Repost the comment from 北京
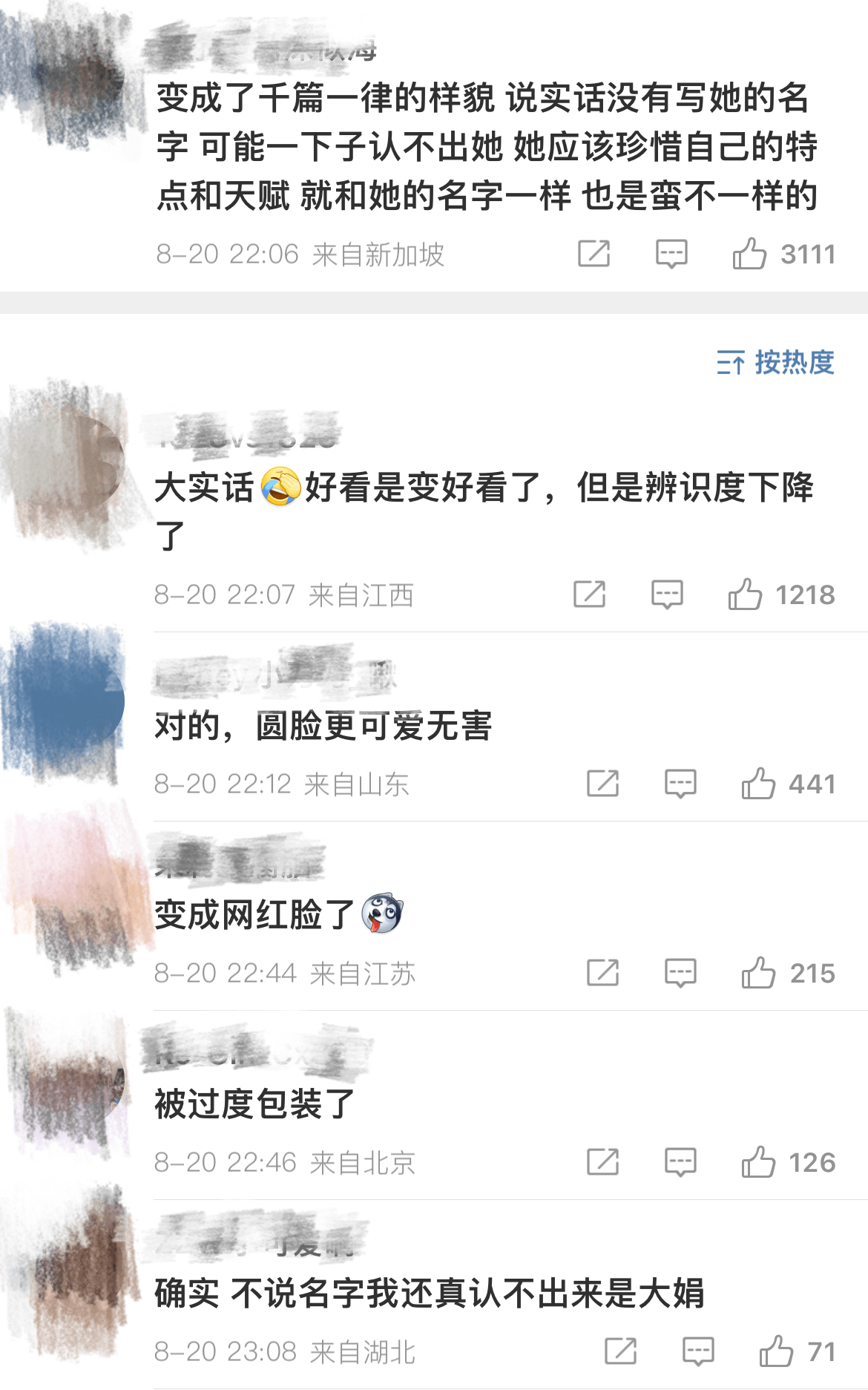Screen dimensions: 868x1390 click(x=602, y=1162)
